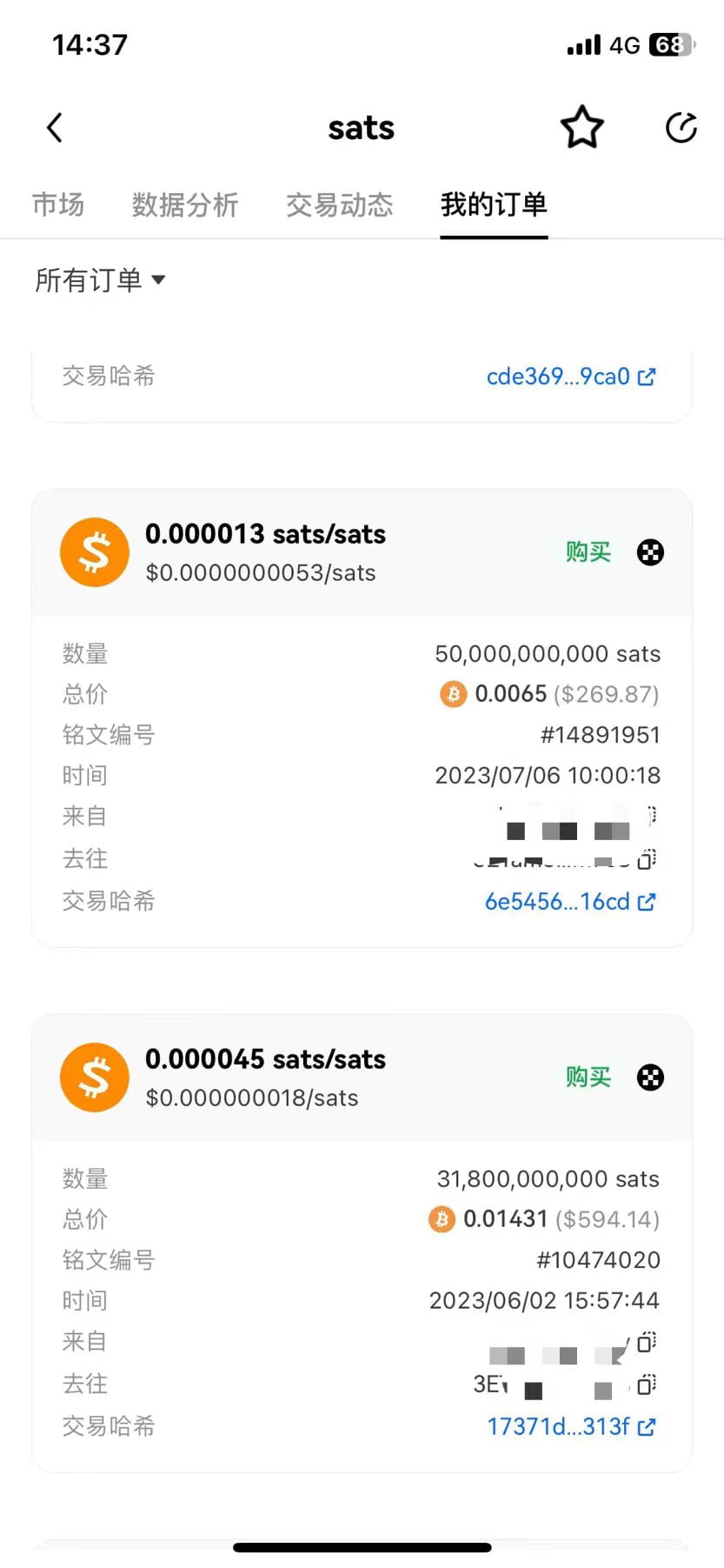Expand the 所有订单 filter dropdown
This screenshot has width=724, height=1568.
click(100, 280)
